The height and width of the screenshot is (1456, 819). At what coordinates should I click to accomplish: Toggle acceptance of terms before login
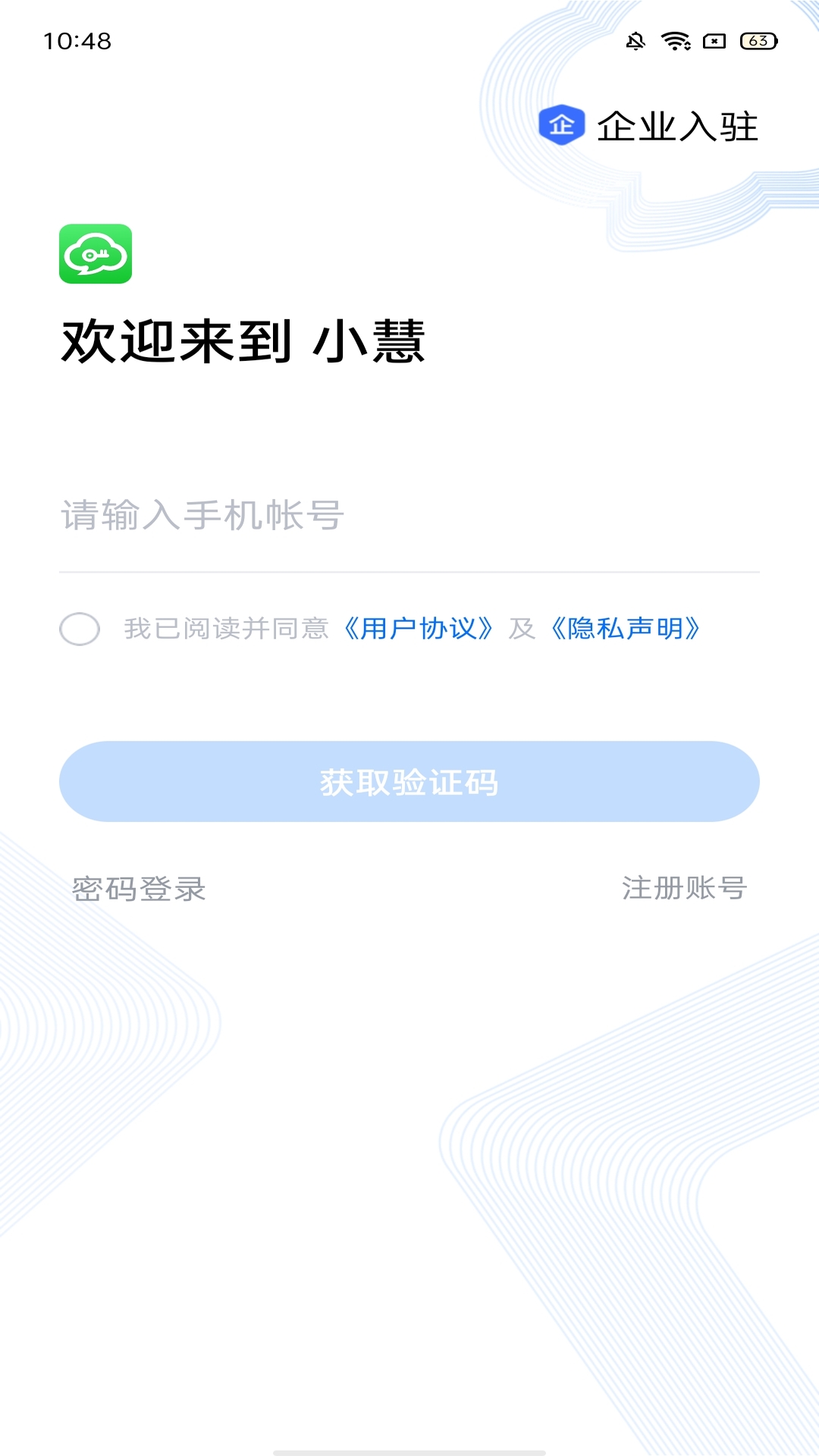80,628
